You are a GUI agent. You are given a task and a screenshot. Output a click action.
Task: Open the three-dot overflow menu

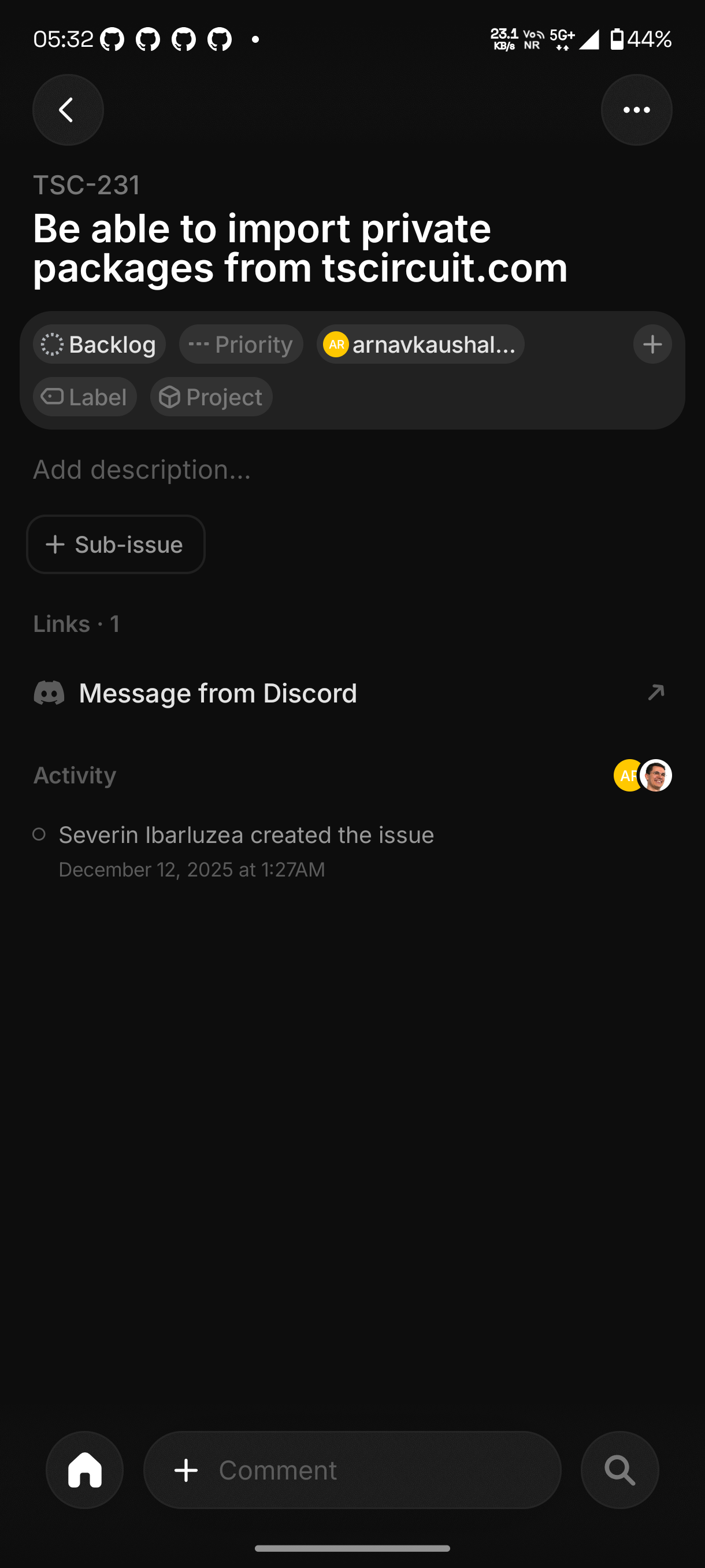(x=636, y=110)
